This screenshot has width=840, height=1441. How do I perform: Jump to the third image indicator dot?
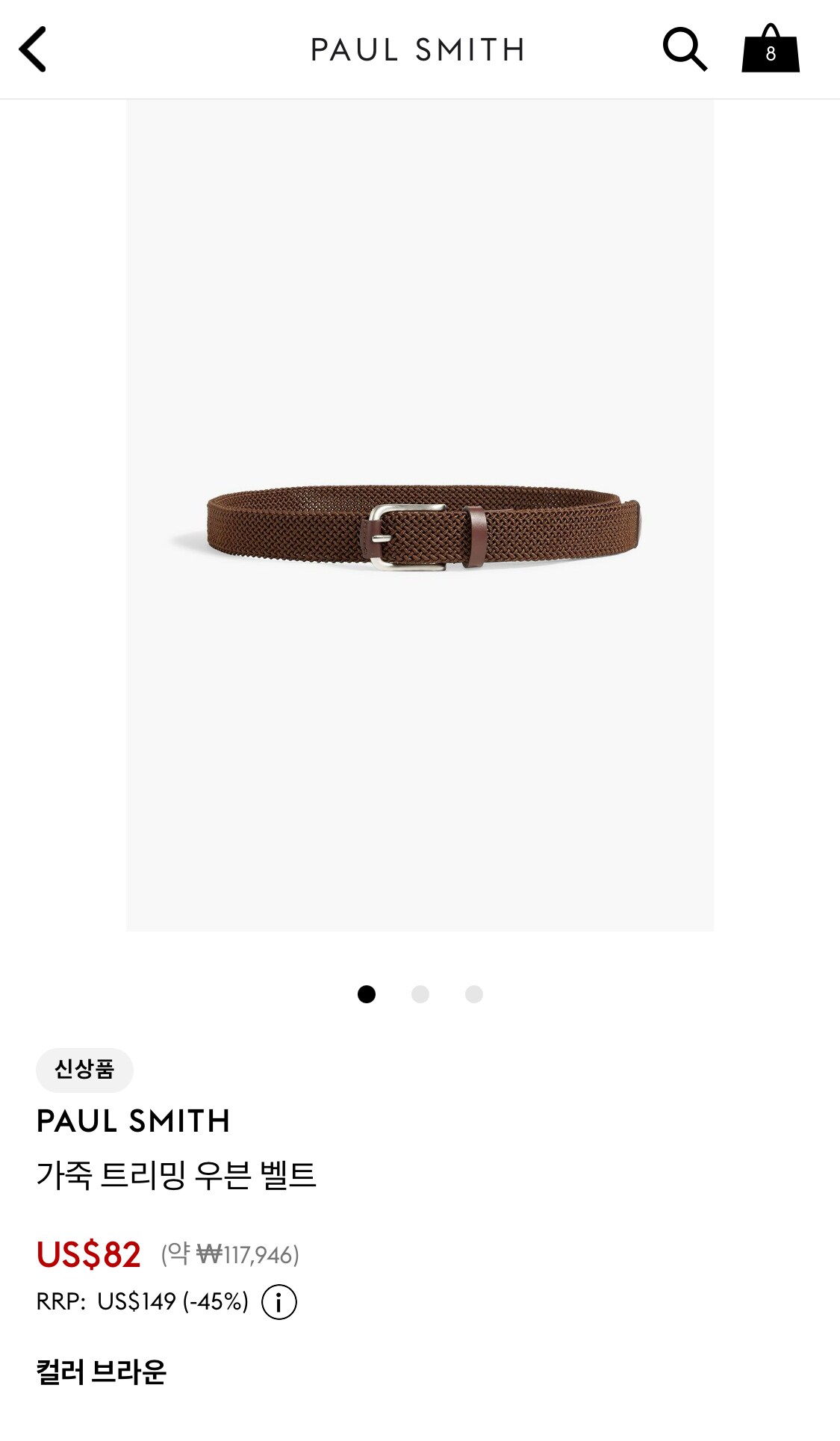(x=474, y=994)
